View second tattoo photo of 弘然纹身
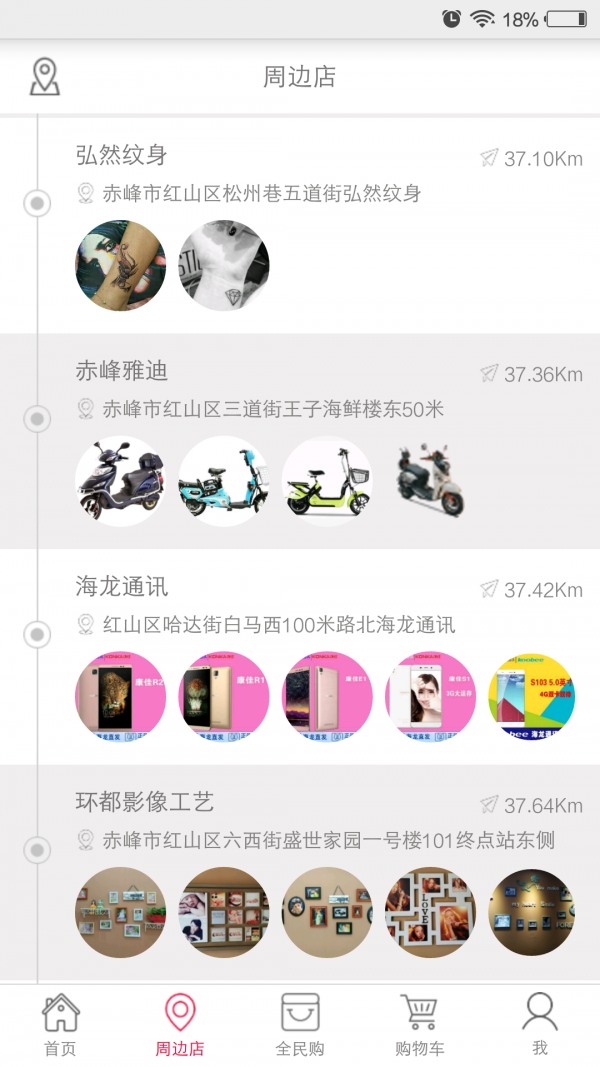Viewport: 600px width, 1067px height. pyautogui.click(x=224, y=266)
